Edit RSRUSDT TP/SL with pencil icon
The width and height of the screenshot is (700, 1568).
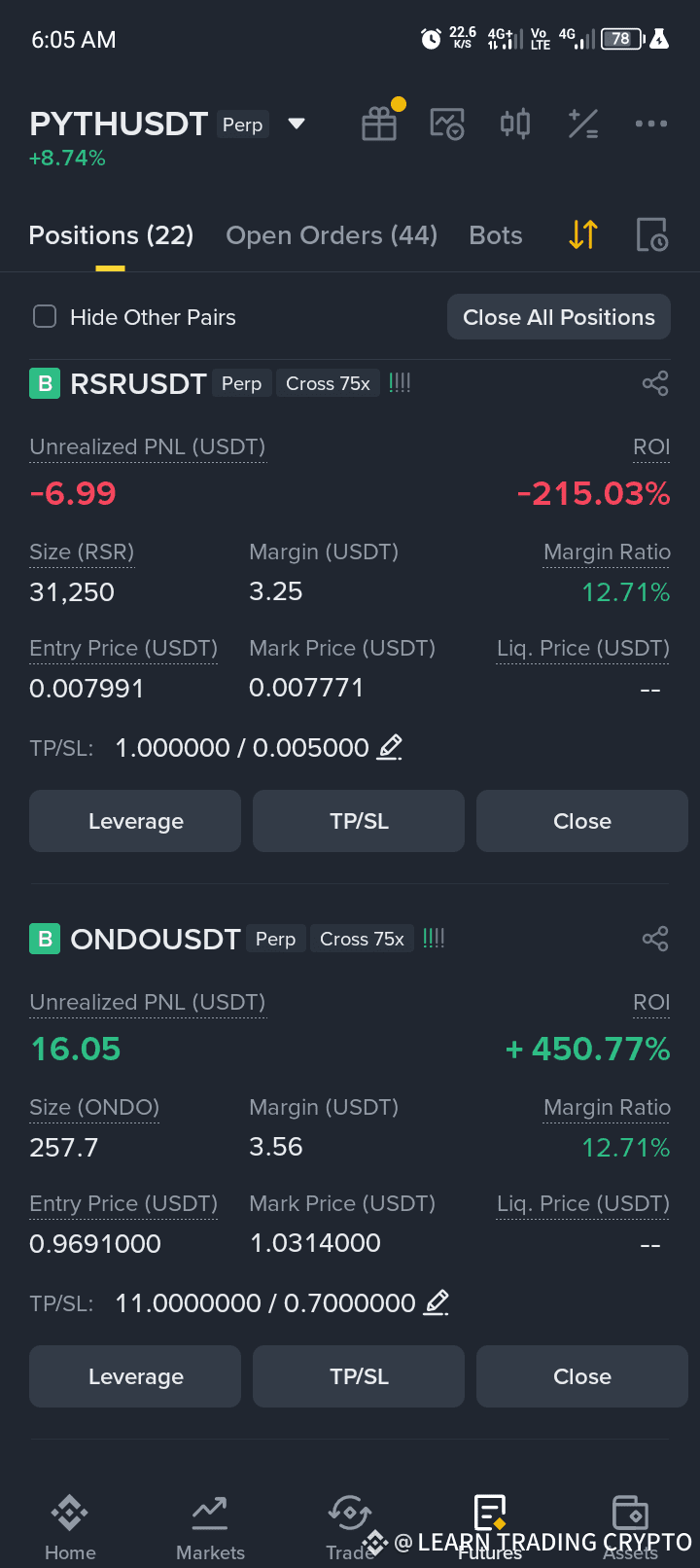(x=389, y=747)
